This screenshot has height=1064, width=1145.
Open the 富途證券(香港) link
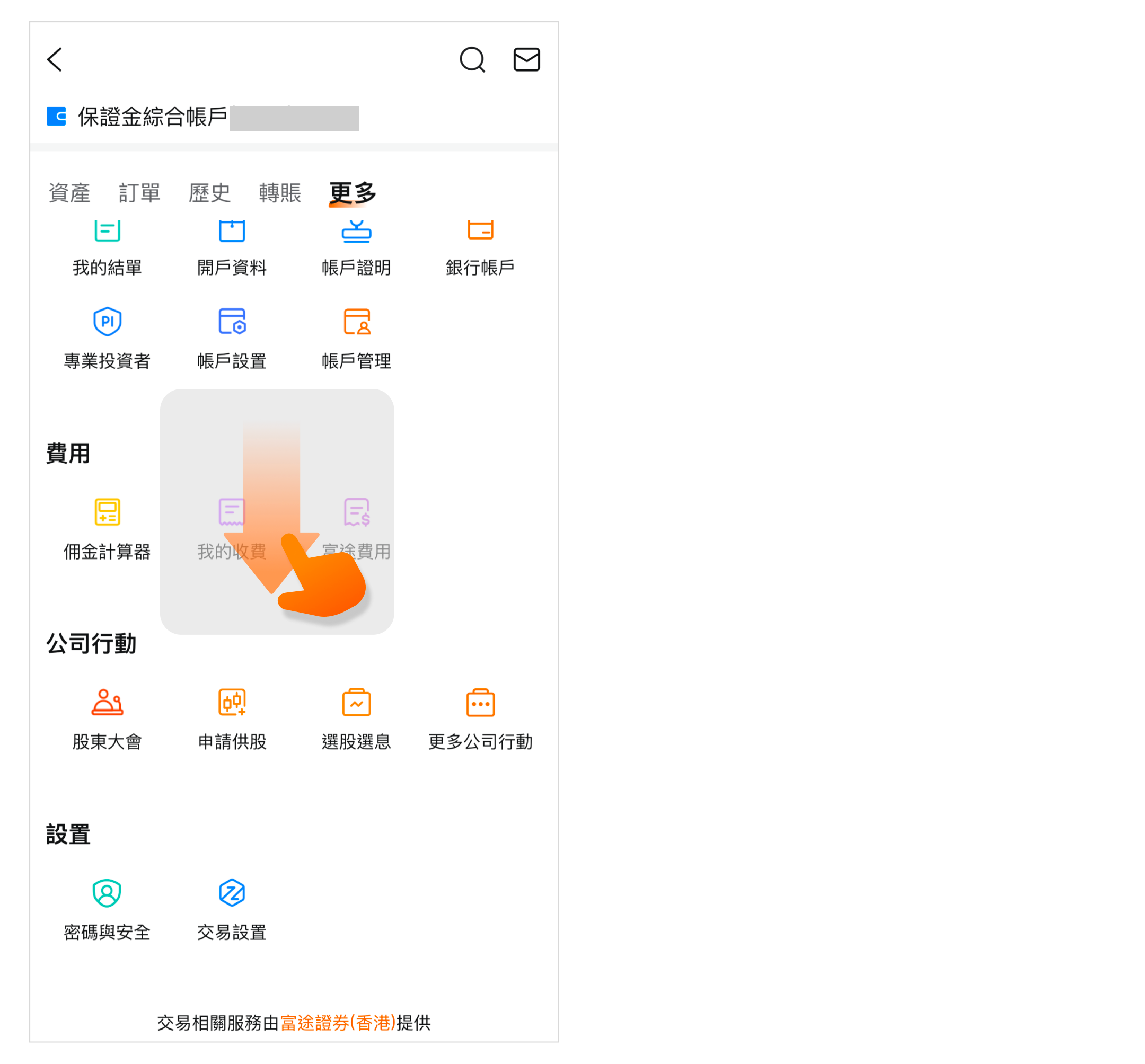point(338,1023)
